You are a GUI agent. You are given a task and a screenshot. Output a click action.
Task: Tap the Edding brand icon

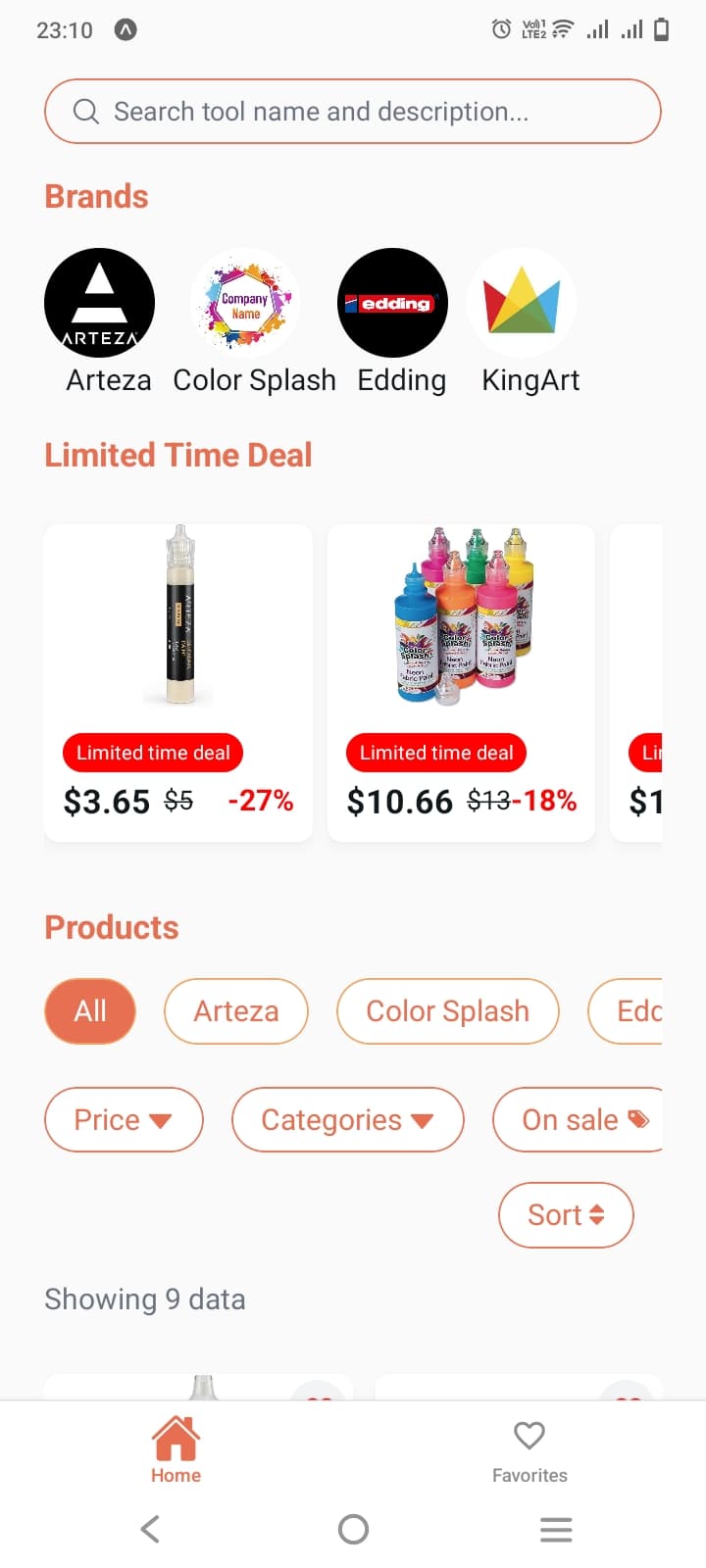[x=392, y=302]
